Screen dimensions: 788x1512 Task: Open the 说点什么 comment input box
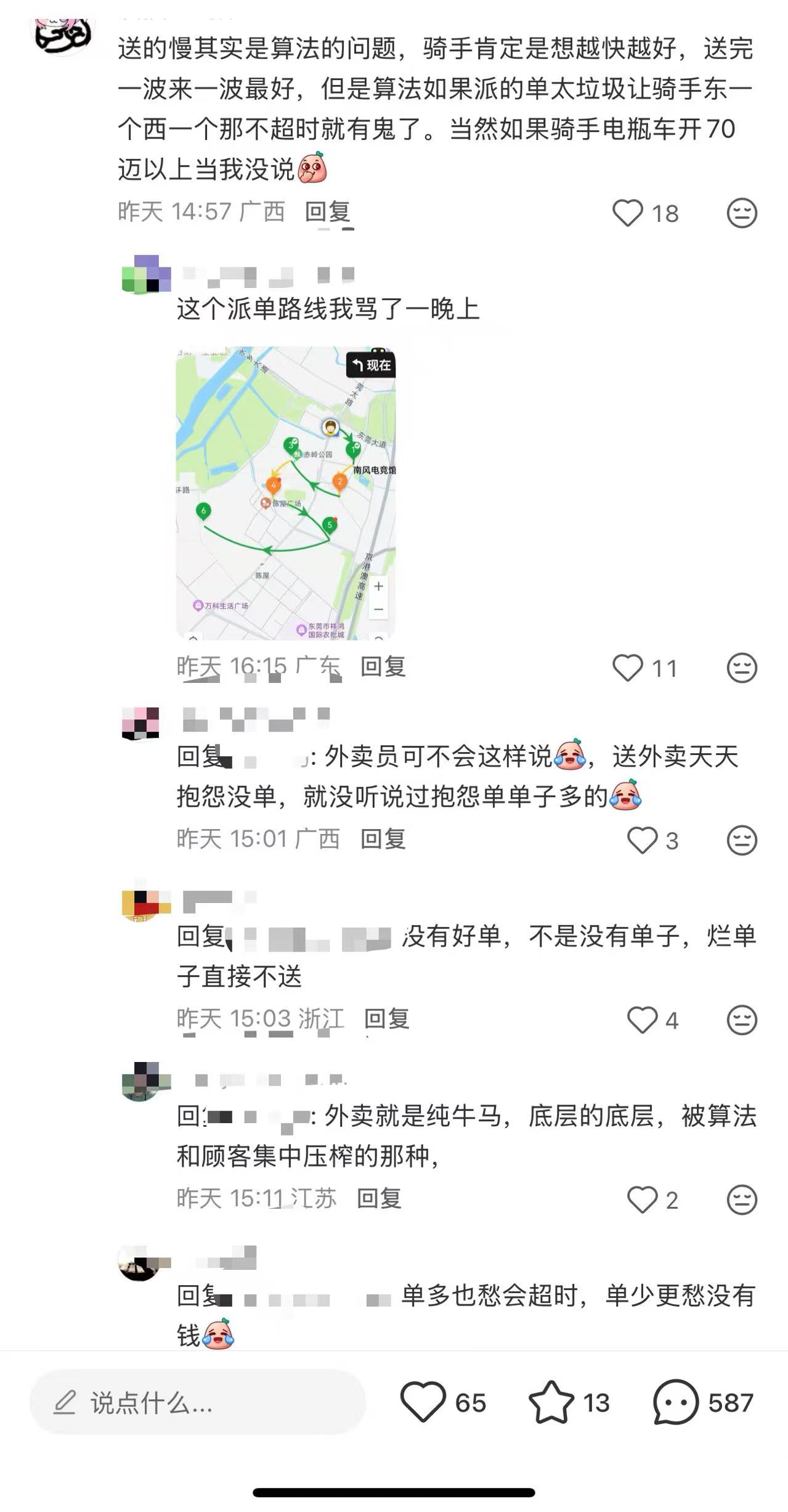click(x=197, y=1403)
